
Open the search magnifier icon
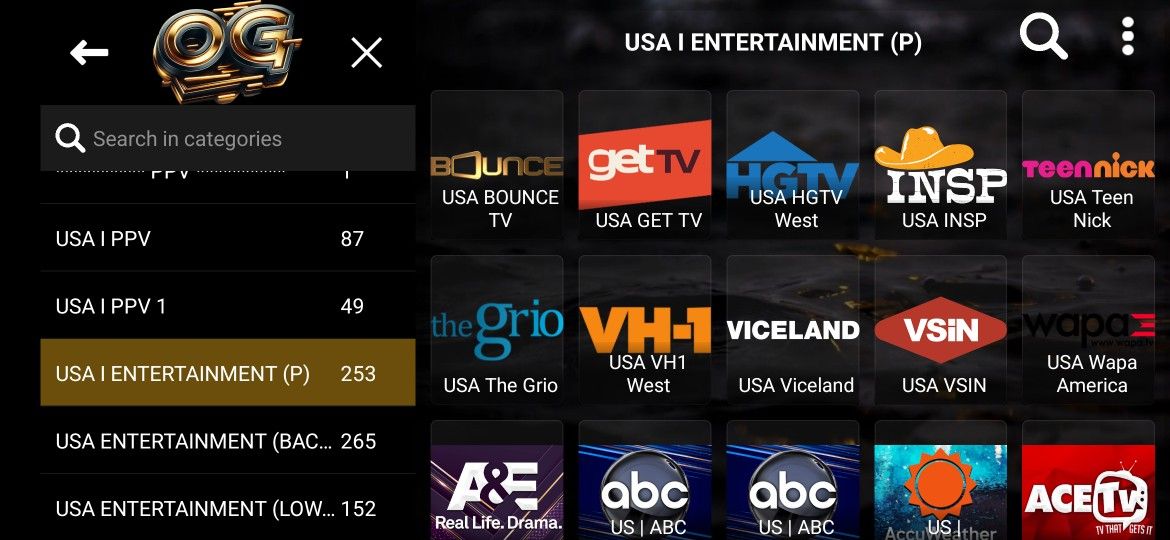(1043, 39)
